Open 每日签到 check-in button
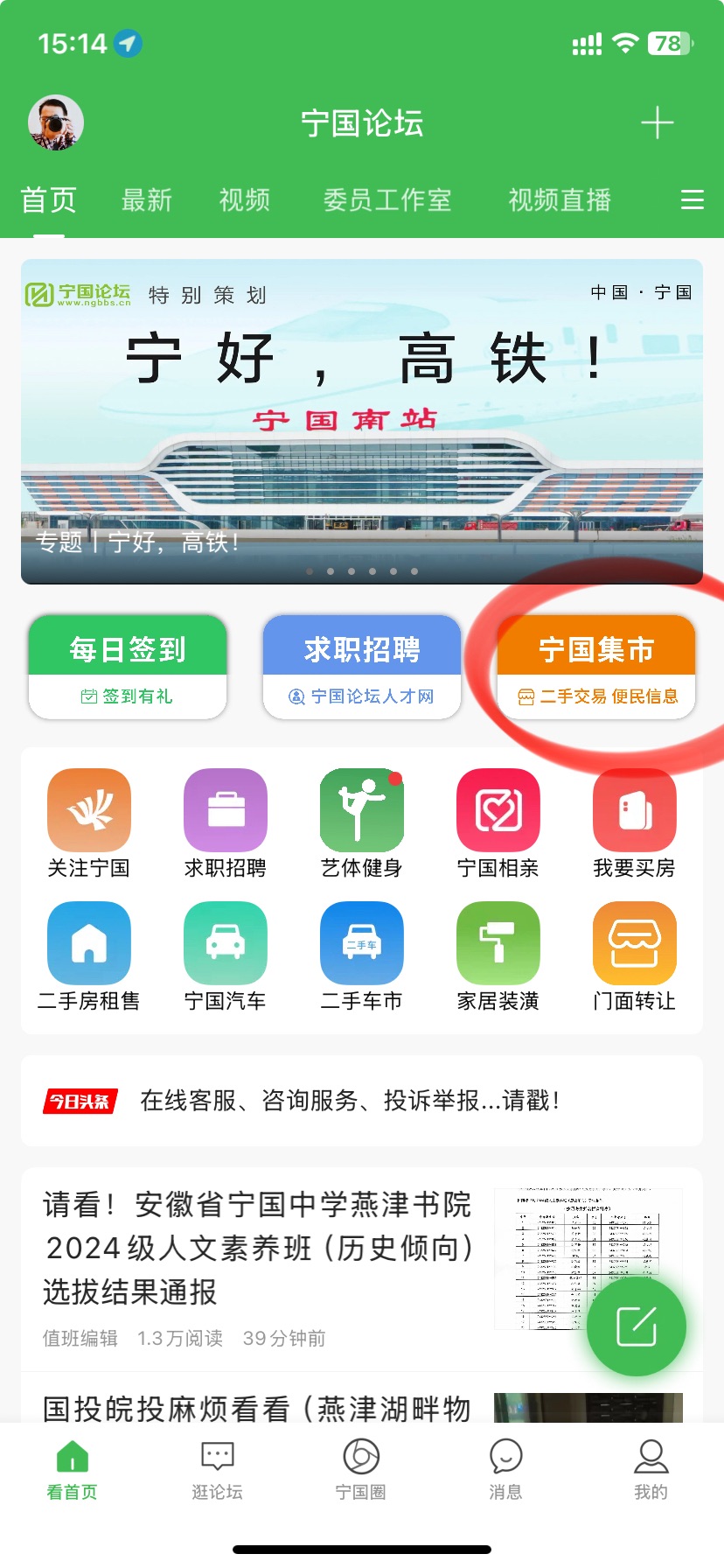The width and height of the screenshot is (724, 1568). point(128,667)
